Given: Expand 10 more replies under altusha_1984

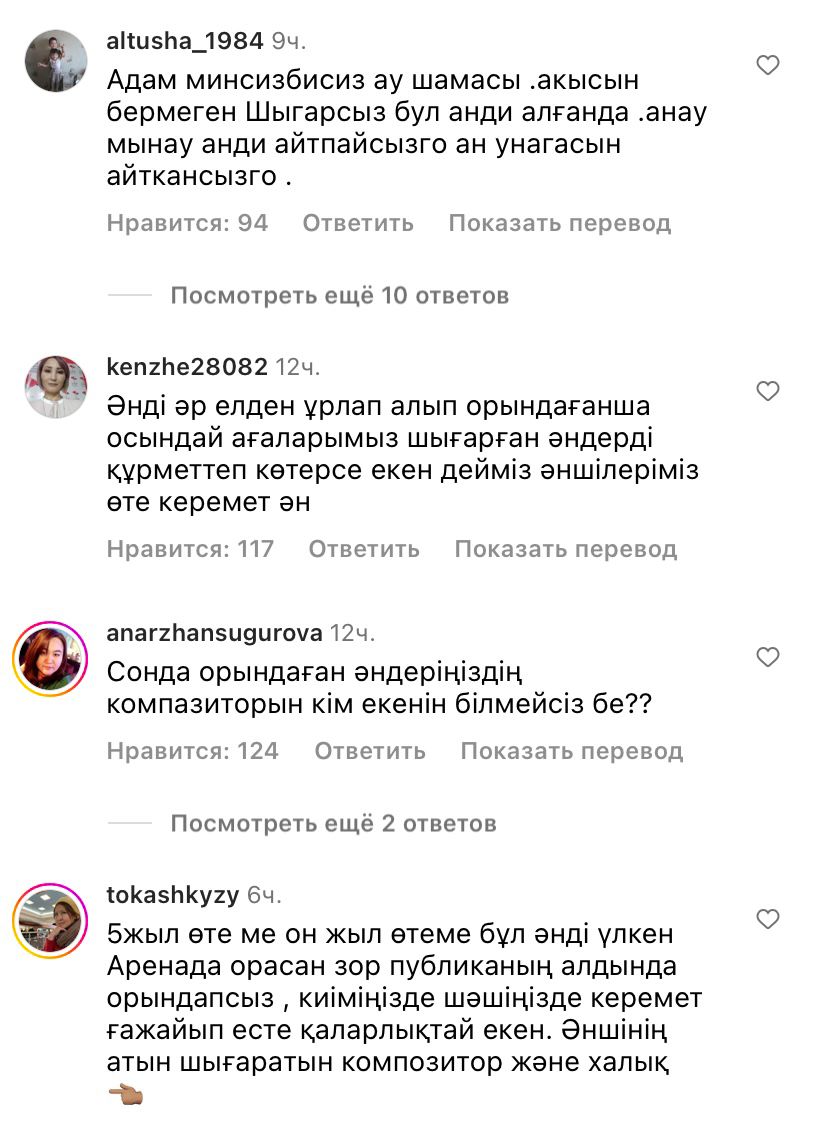Looking at the screenshot, I should tap(339, 296).
